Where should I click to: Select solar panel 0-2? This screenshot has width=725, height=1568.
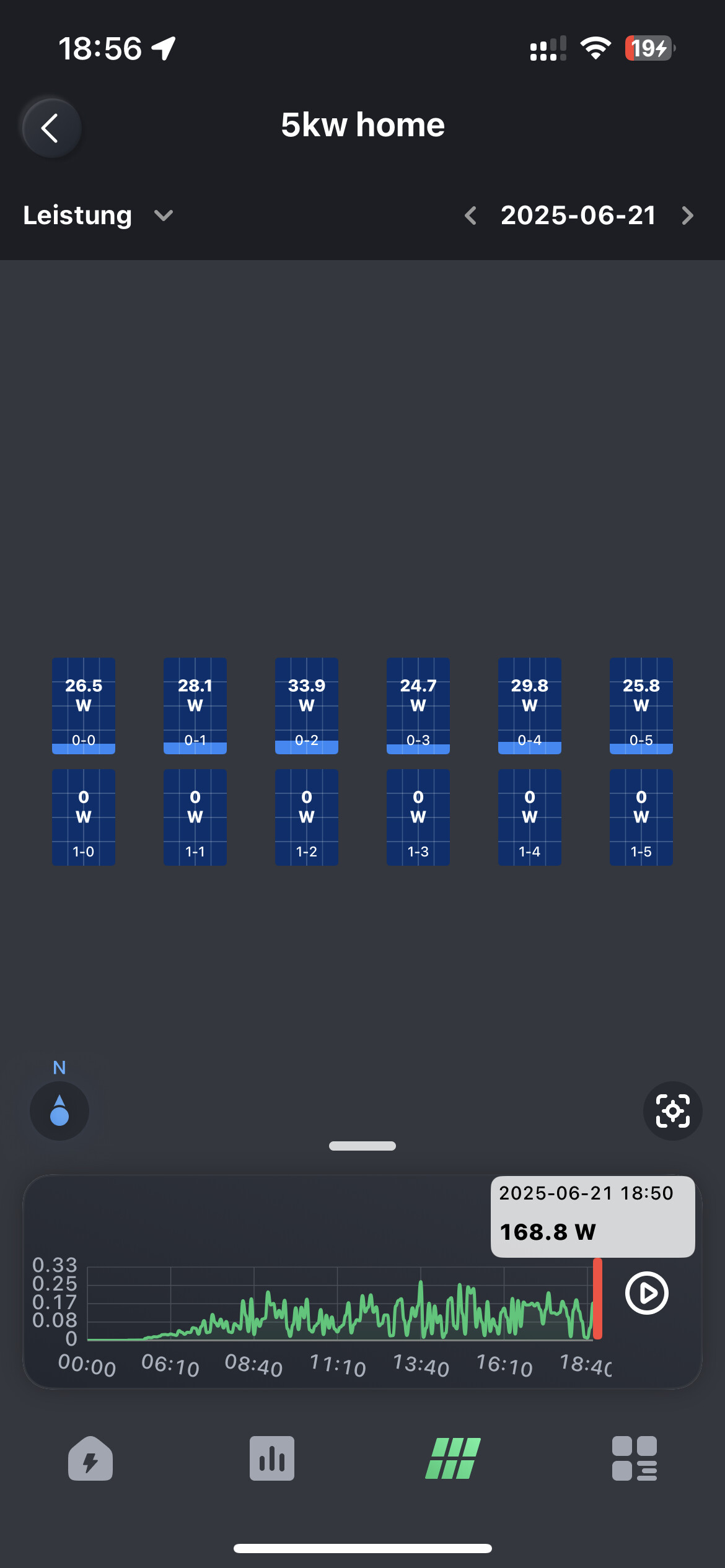tap(307, 705)
